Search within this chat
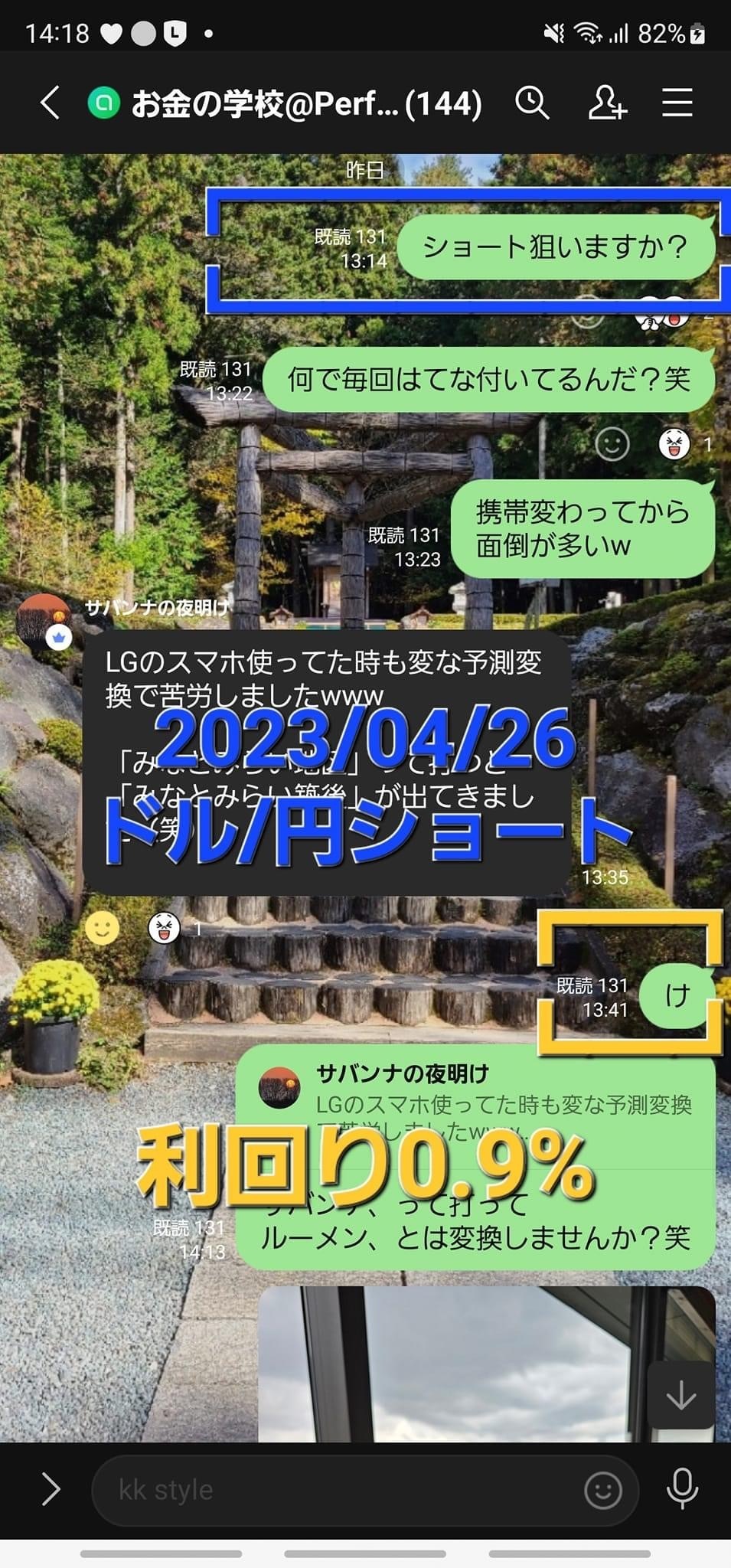The height and width of the screenshot is (1568, 731). coord(532,103)
